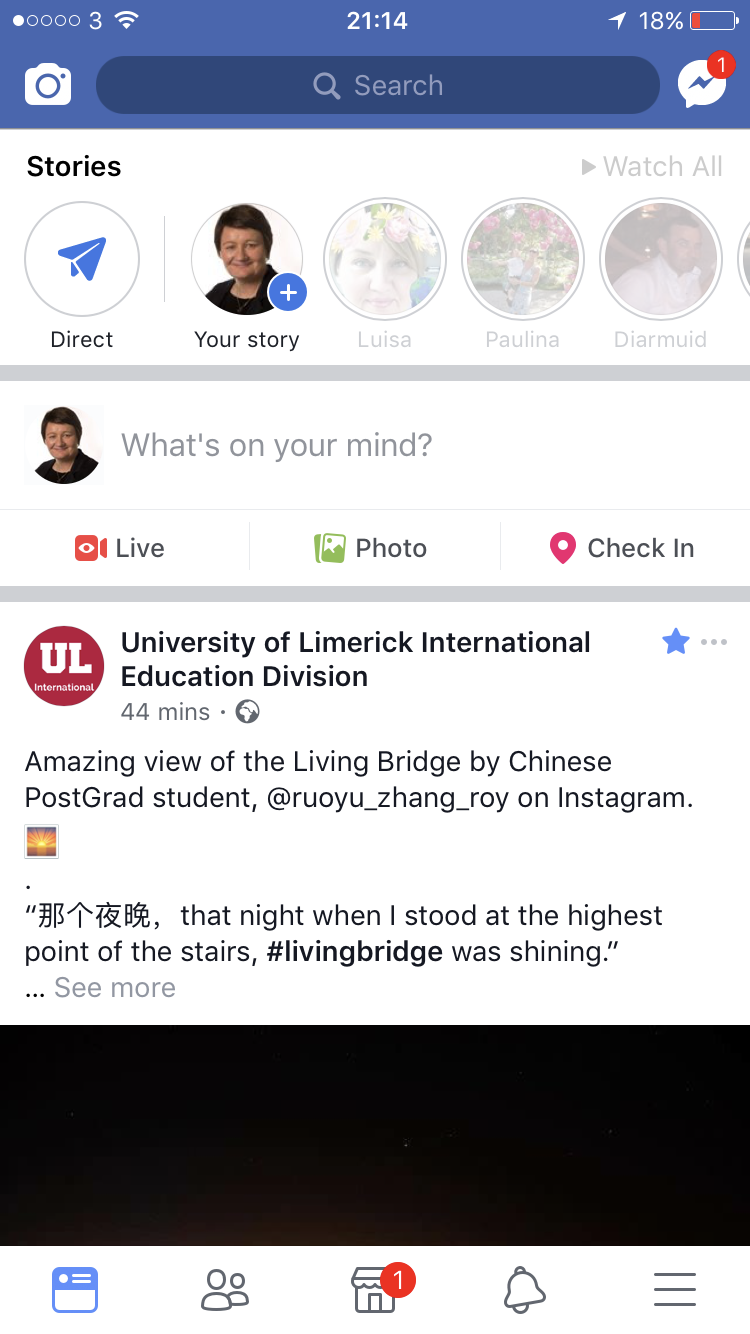
Task: View Luisa's story
Action: click(x=384, y=260)
